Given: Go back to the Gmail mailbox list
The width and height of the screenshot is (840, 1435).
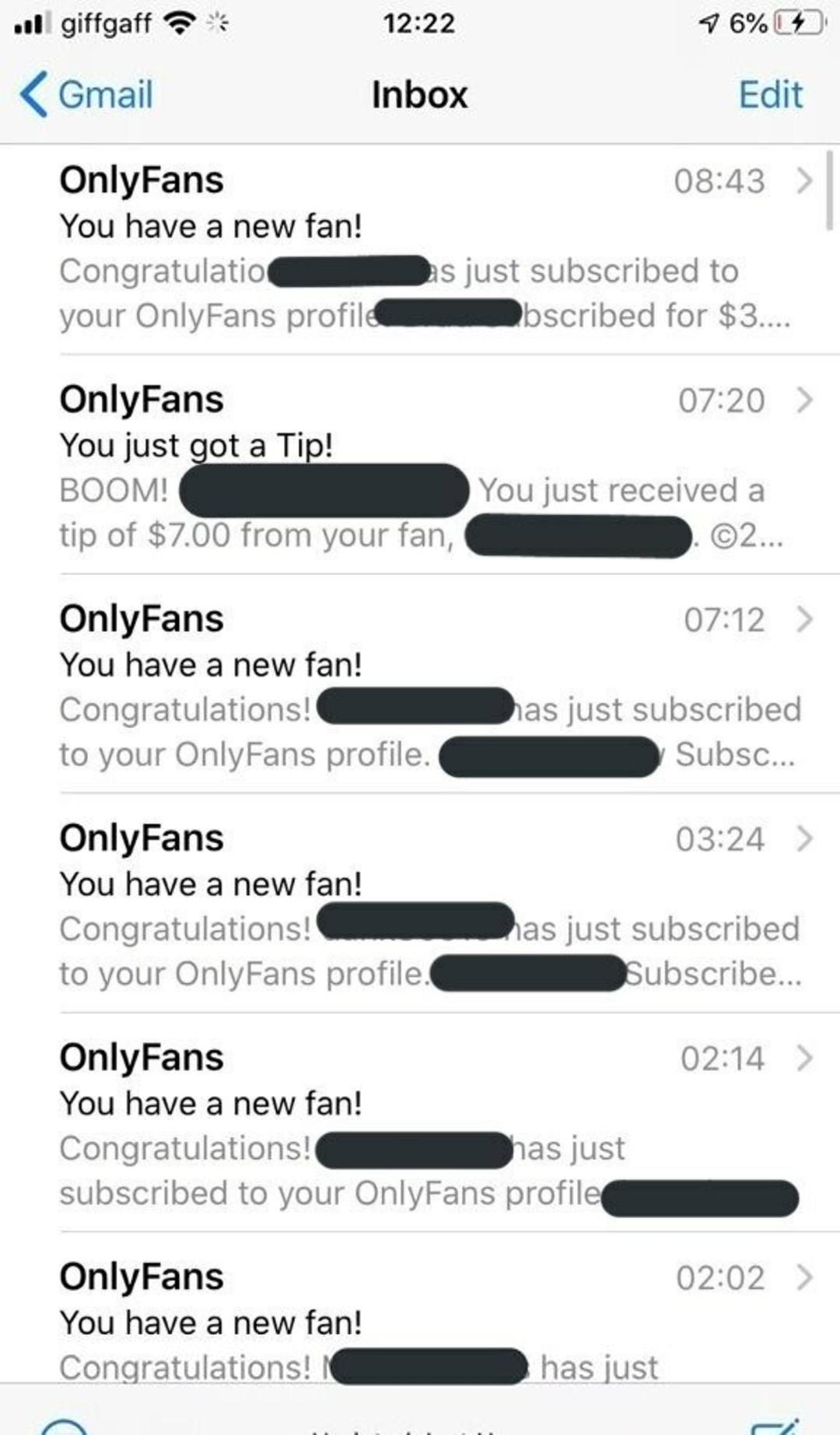Looking at the screenshot, I should (87, 95).
